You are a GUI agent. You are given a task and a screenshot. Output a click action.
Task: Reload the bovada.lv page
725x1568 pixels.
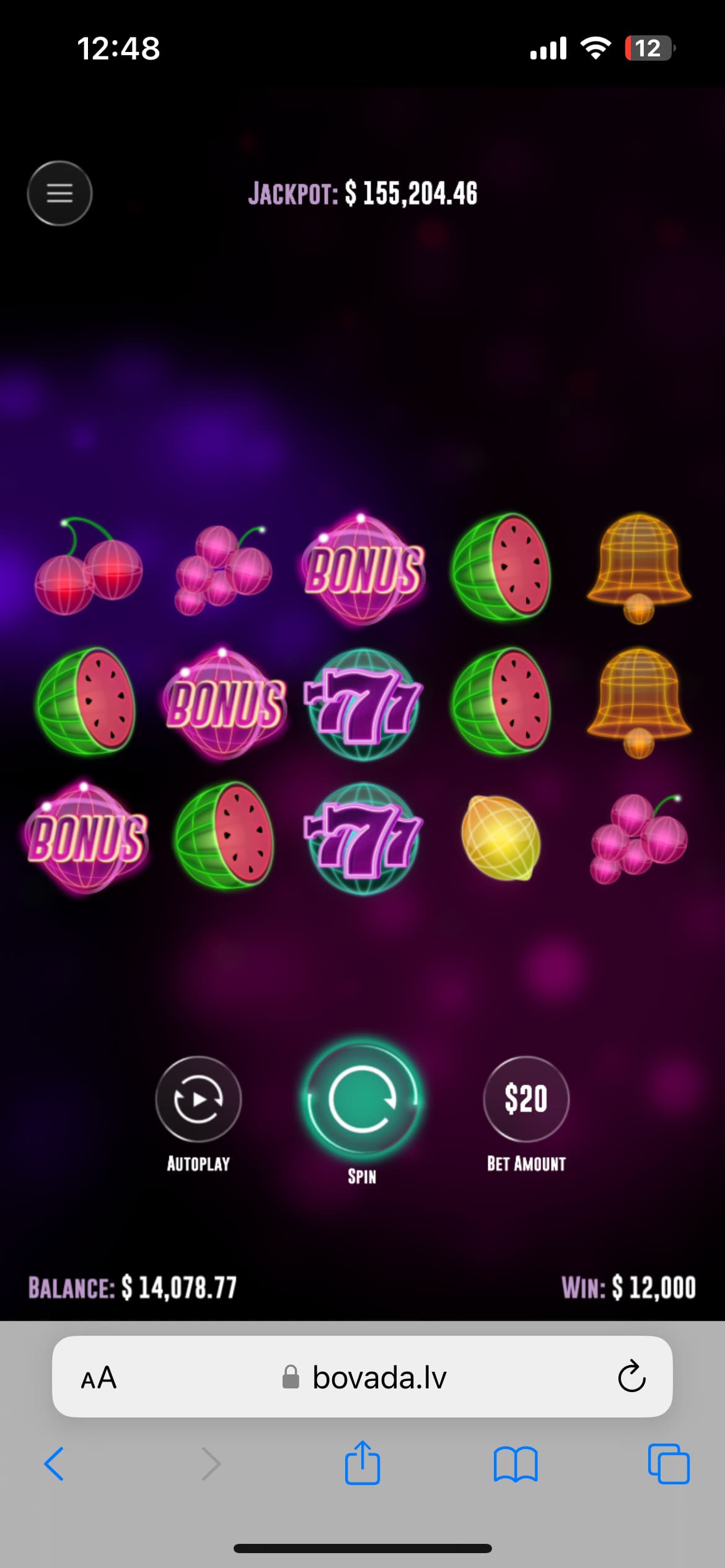631,1378
